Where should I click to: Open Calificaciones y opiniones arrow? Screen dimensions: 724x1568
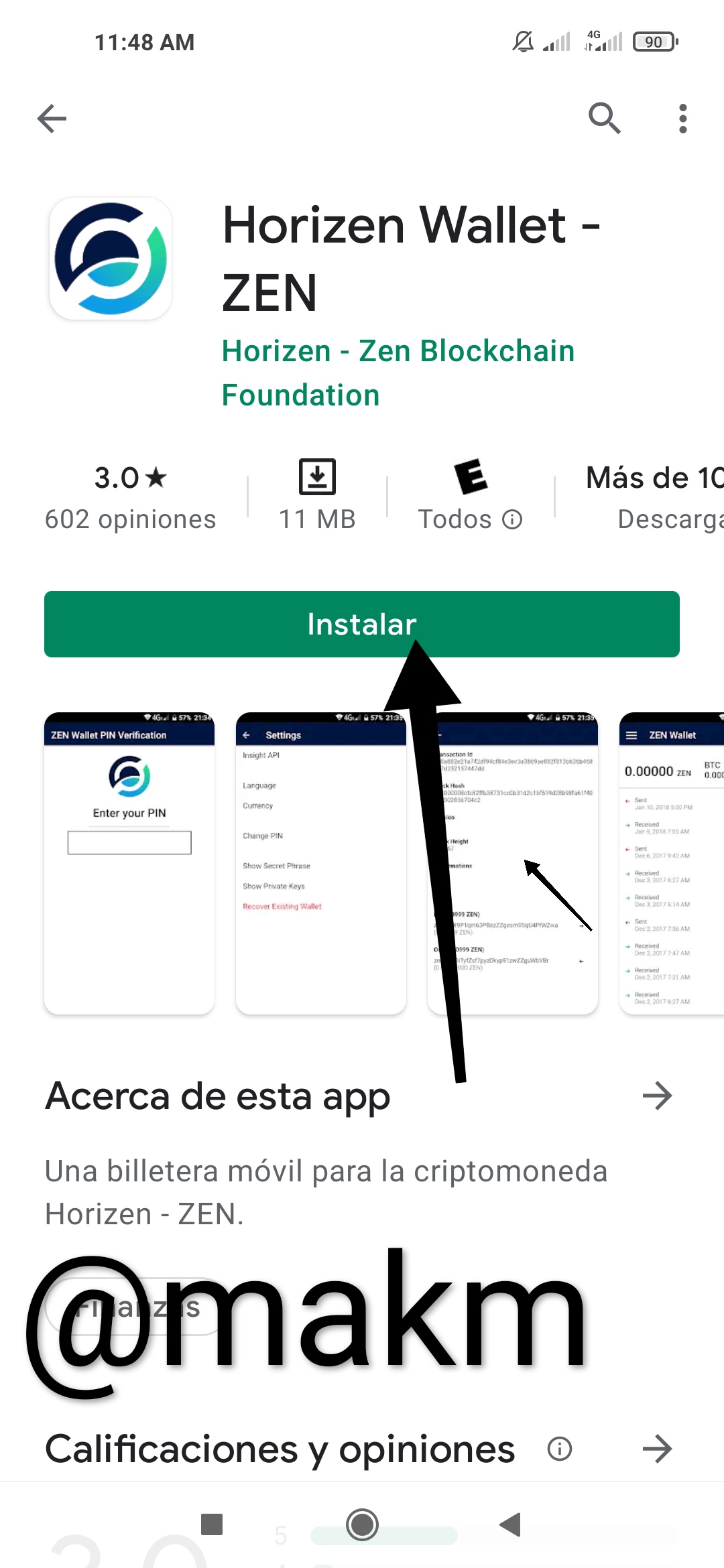tap(657, 1449)
